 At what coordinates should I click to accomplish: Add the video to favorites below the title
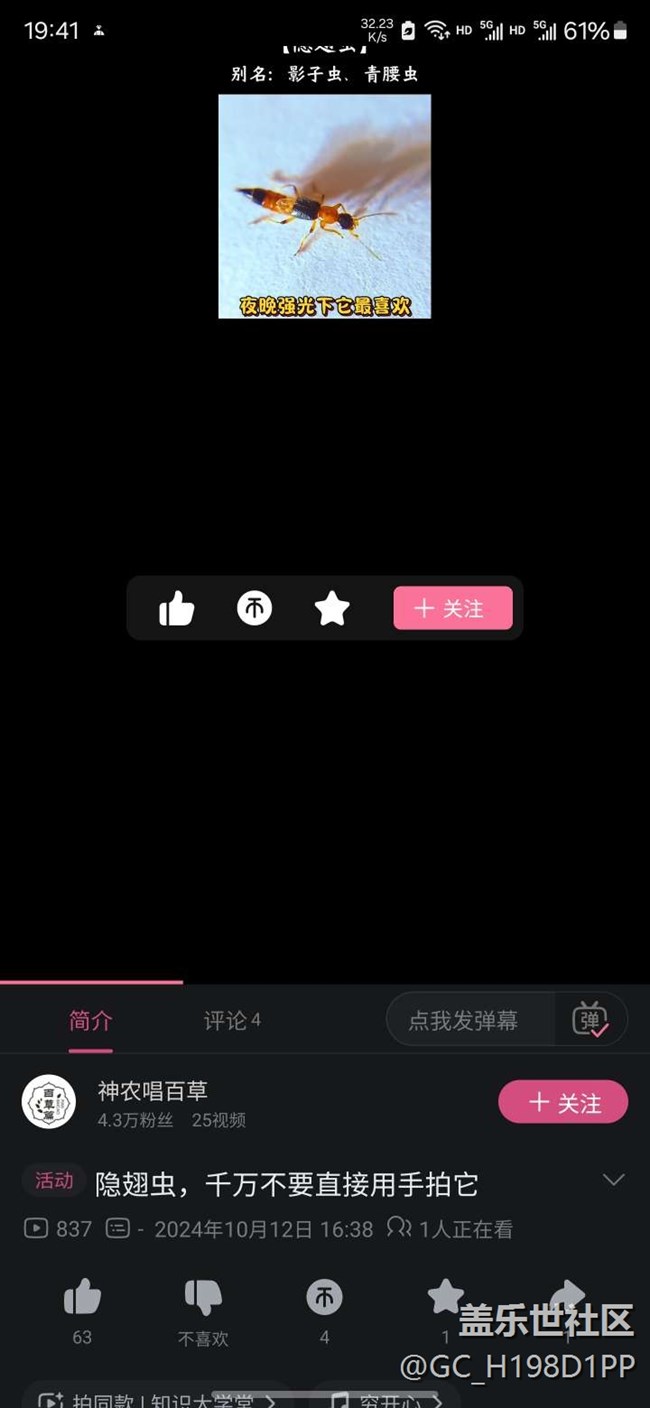click(445, 1298)
